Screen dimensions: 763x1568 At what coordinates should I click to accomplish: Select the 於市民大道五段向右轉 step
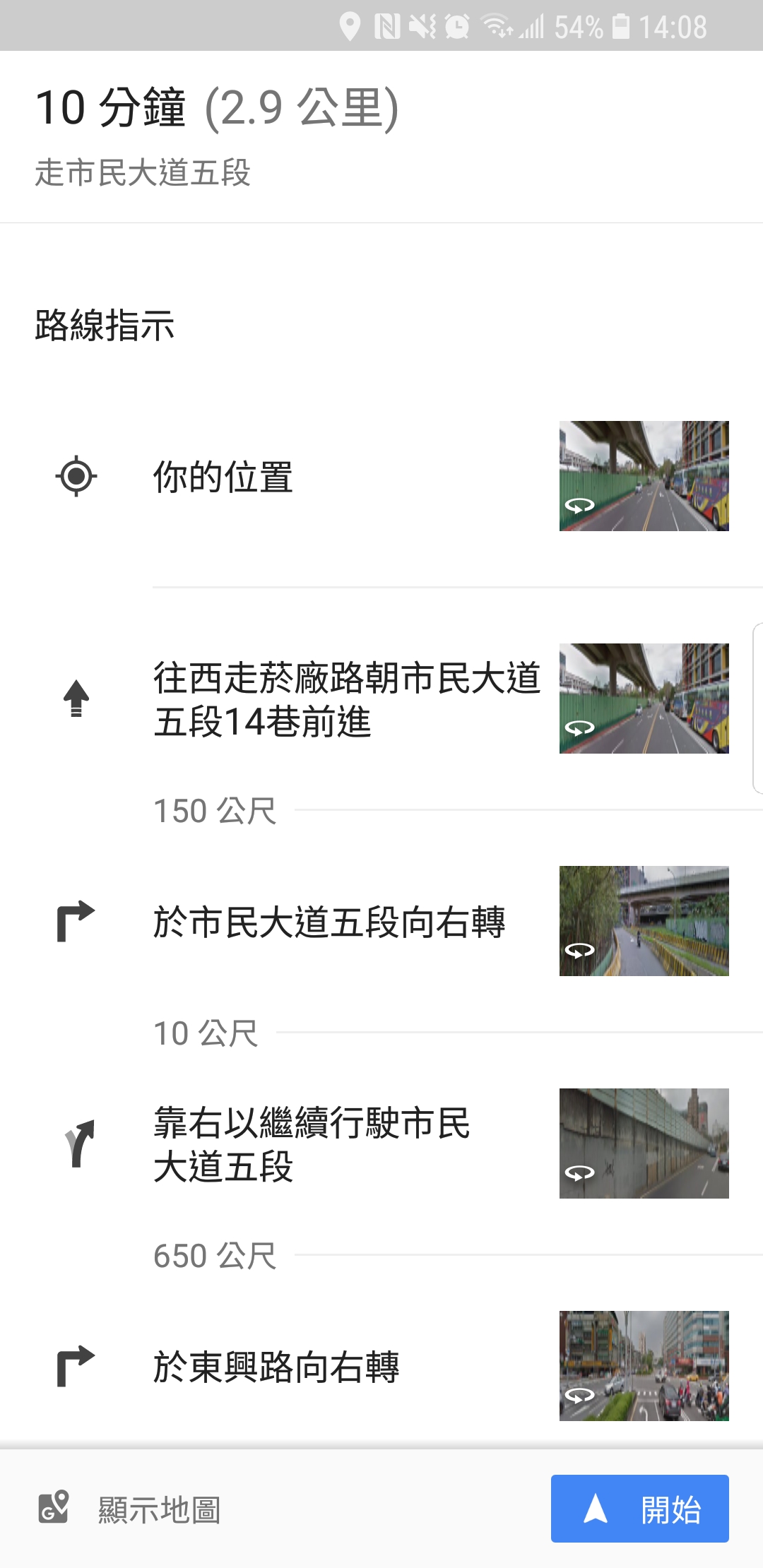click(329, 922)
